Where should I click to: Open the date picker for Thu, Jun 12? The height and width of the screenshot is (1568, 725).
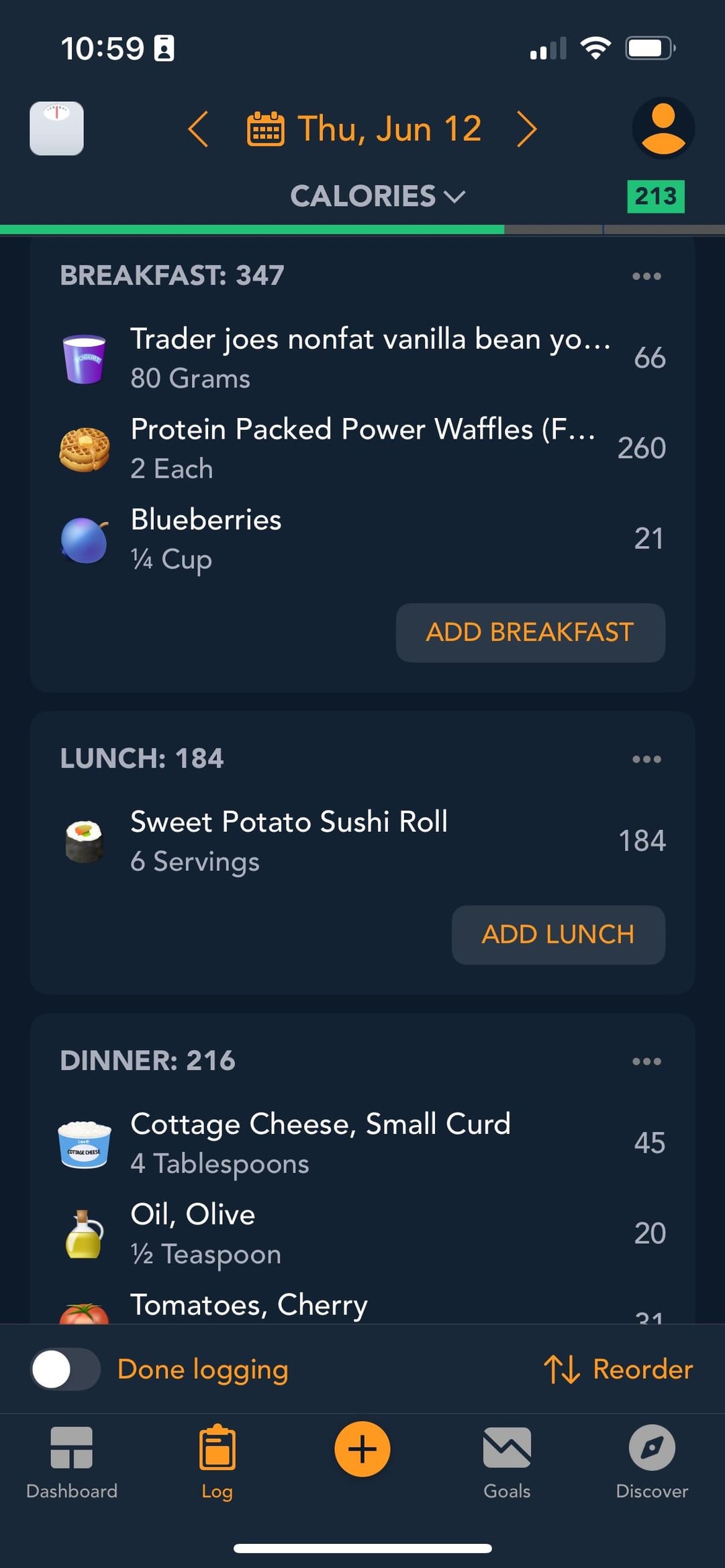coord(365,129)
